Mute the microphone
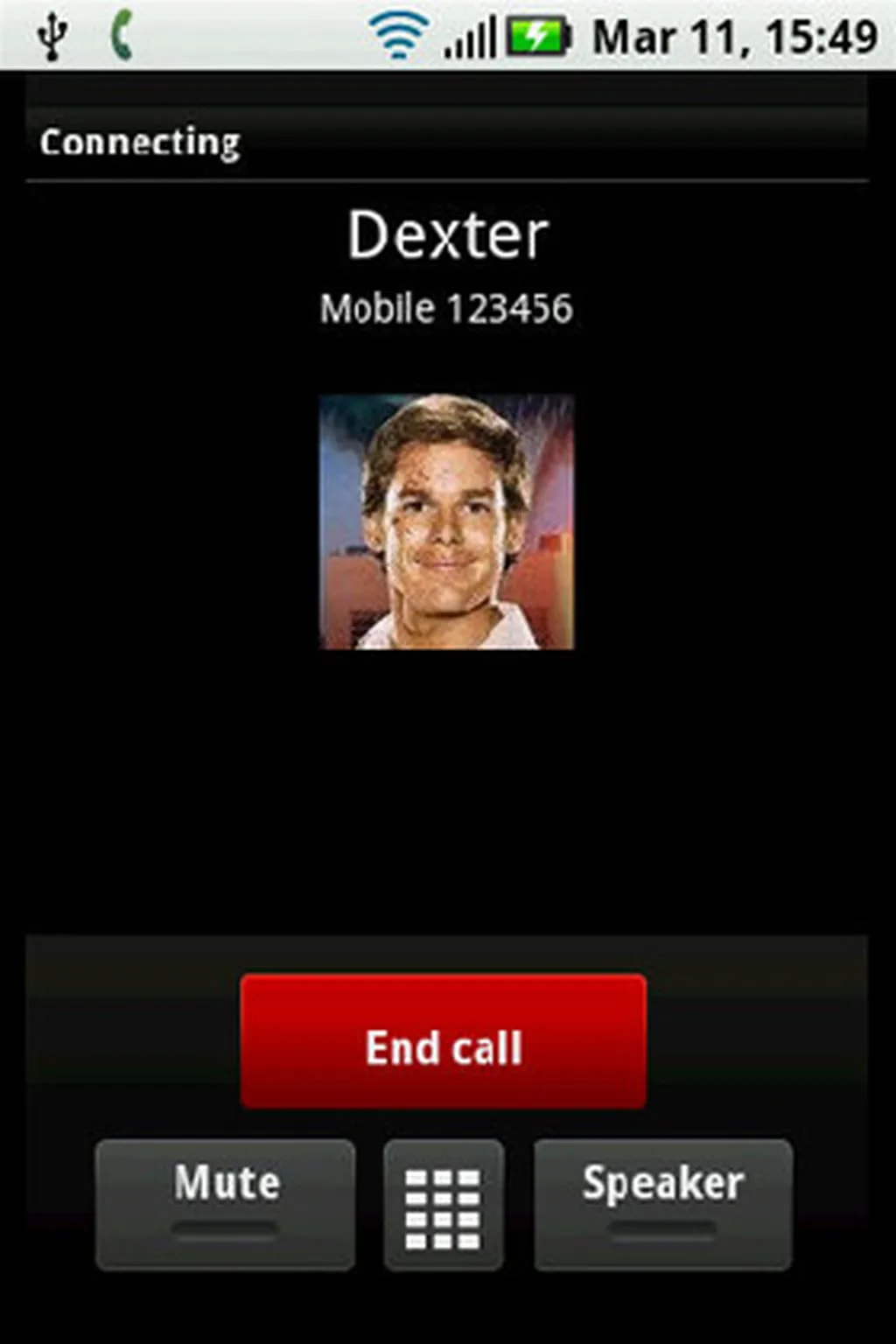 tap(226, 1204)
